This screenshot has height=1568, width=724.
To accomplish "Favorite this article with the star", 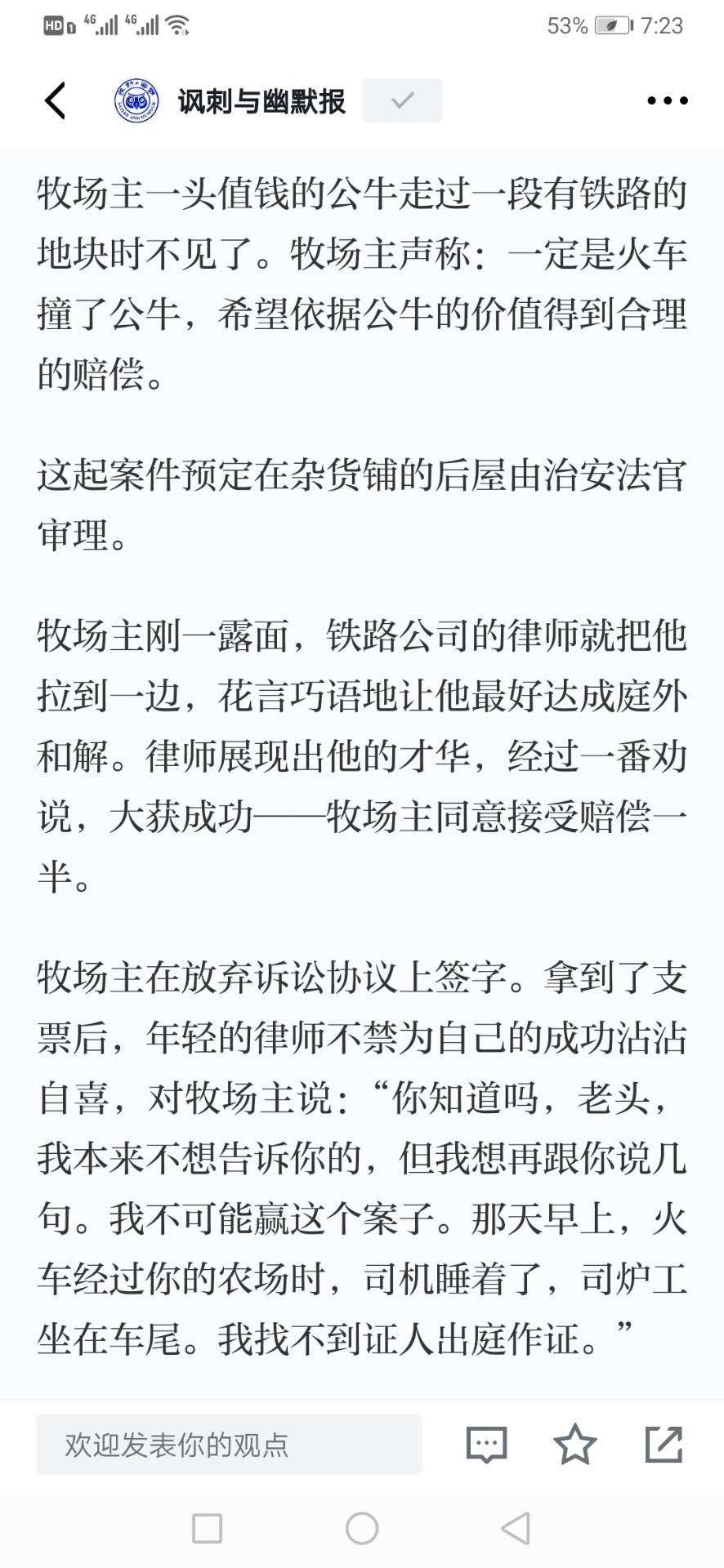I will [x=575, y=1444].
